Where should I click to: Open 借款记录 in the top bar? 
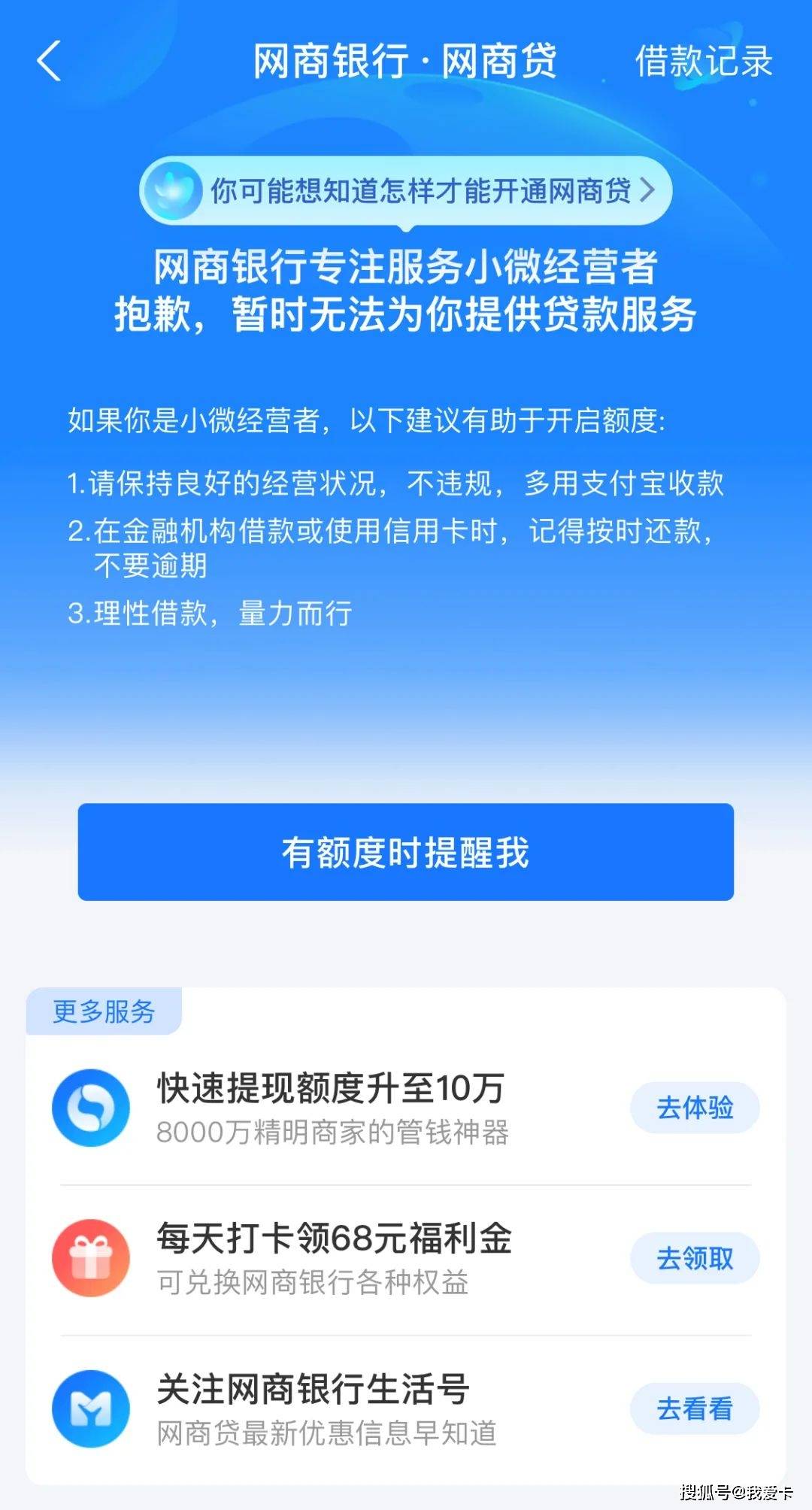point(704,63)
